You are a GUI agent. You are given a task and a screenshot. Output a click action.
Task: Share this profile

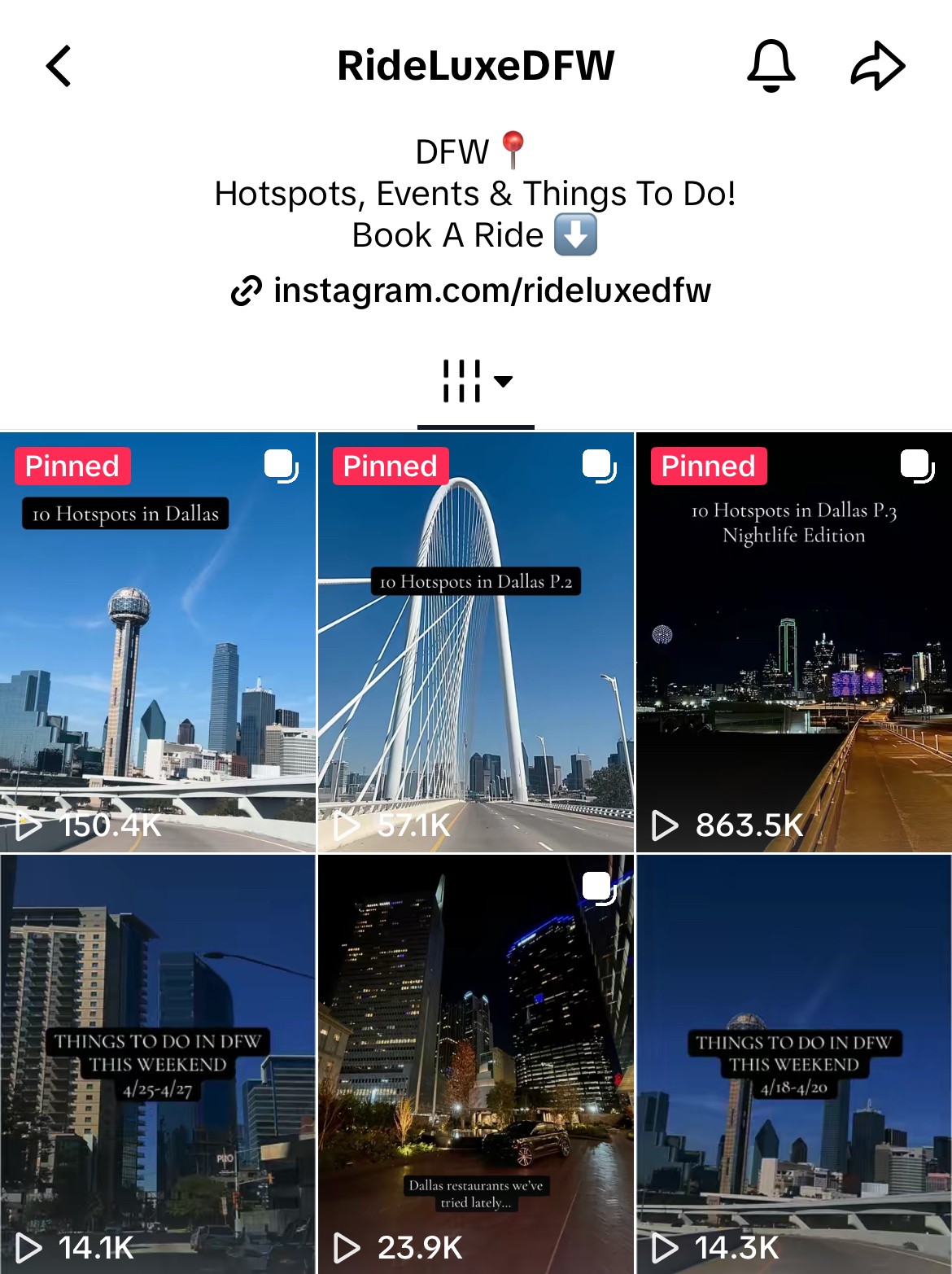click(877, 66)
